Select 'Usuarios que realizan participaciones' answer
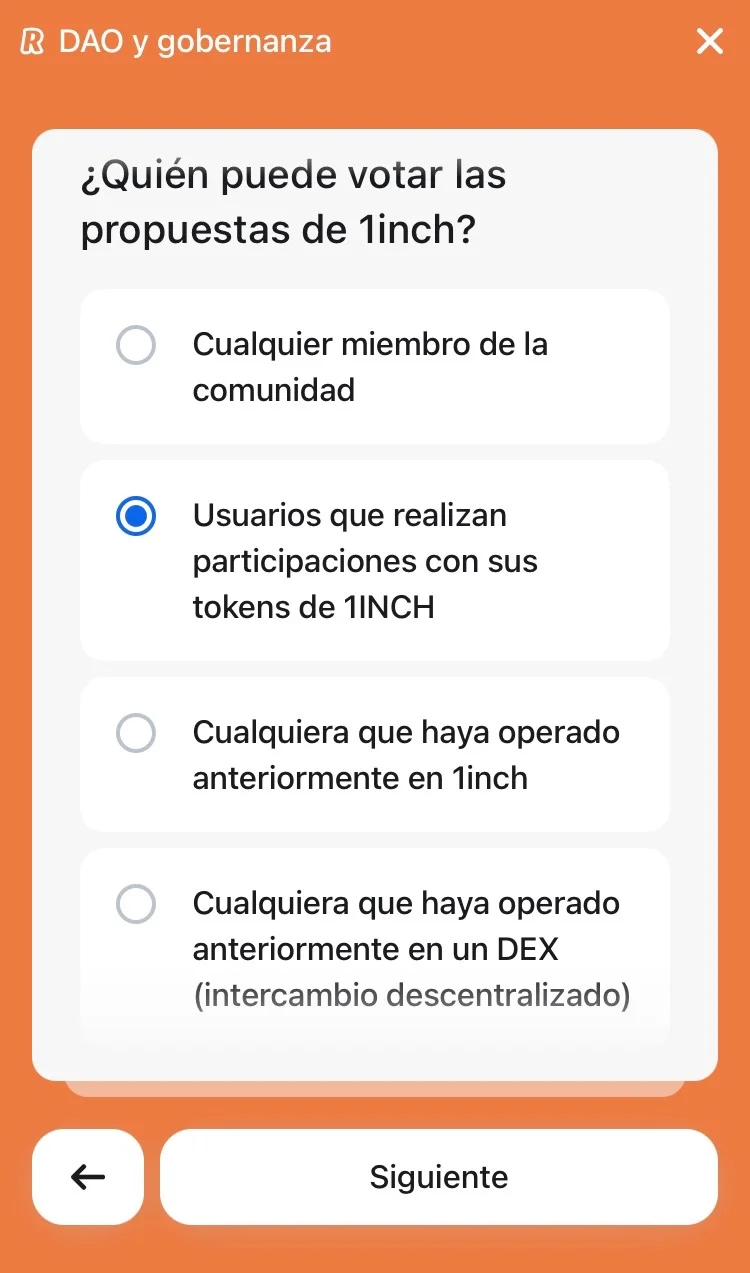Image resolution: width=750 pixels, height=1273 pixels. click(x=374, y=561)
